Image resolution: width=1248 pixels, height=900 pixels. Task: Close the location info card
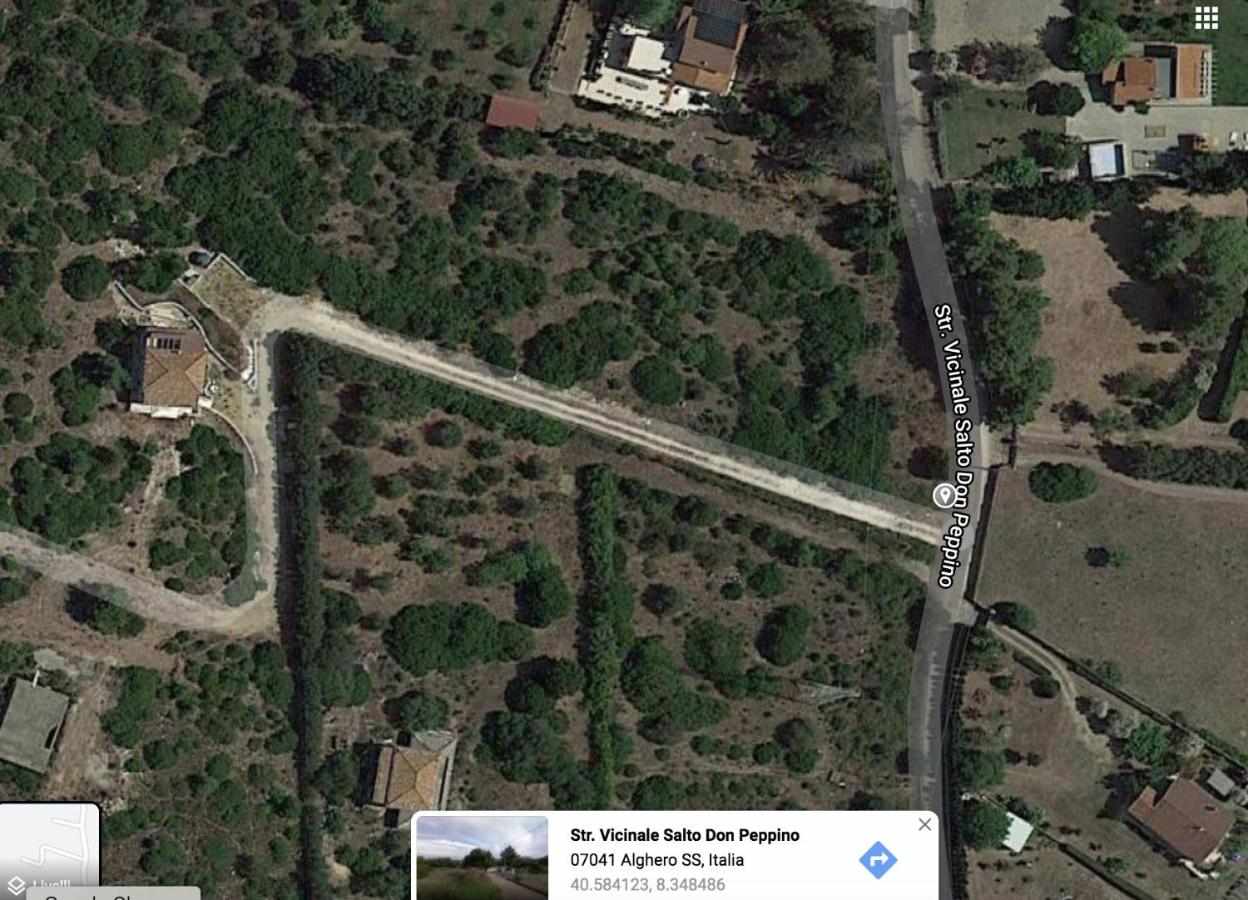point(924,824)
